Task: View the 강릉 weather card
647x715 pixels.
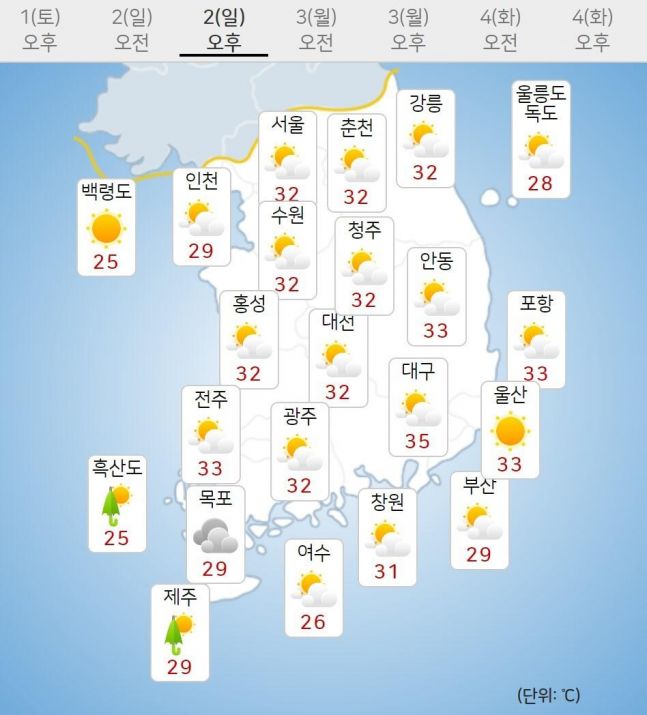Action: pyautogui.click(x=425, y=138)
